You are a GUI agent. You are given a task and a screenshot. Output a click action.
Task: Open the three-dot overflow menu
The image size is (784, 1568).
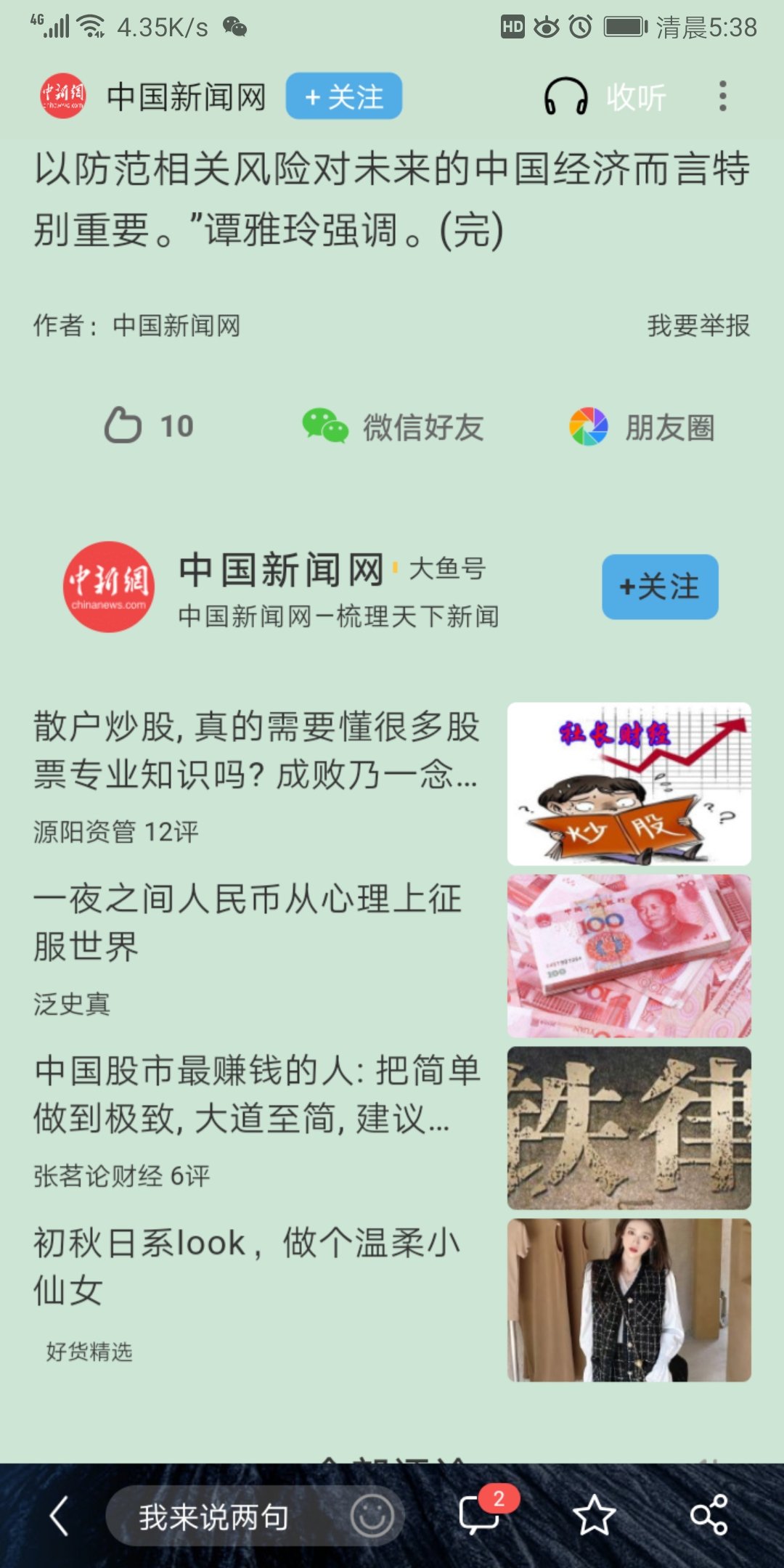[722, 97]
